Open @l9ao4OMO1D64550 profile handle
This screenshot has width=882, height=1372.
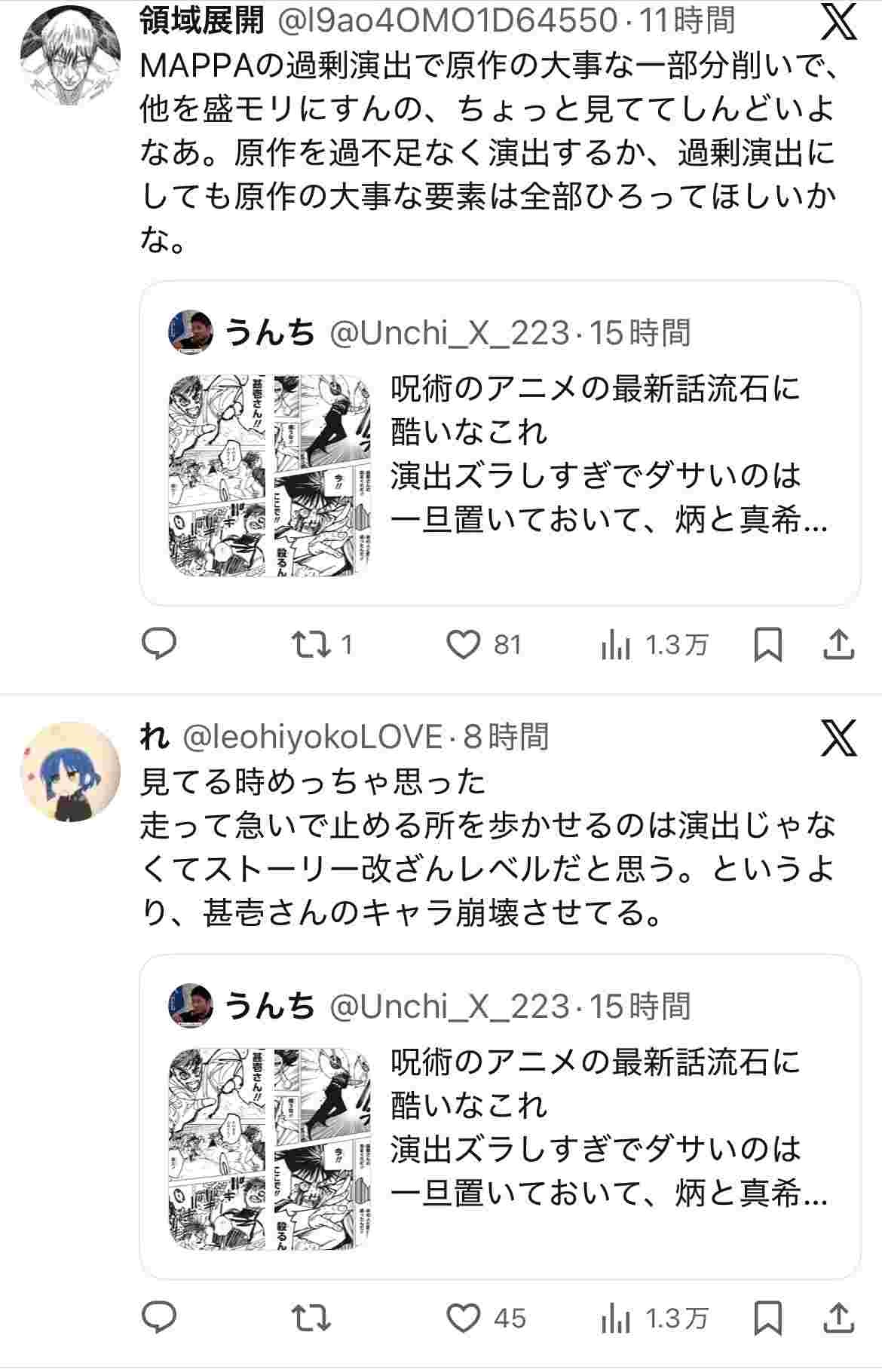(448, 21)
